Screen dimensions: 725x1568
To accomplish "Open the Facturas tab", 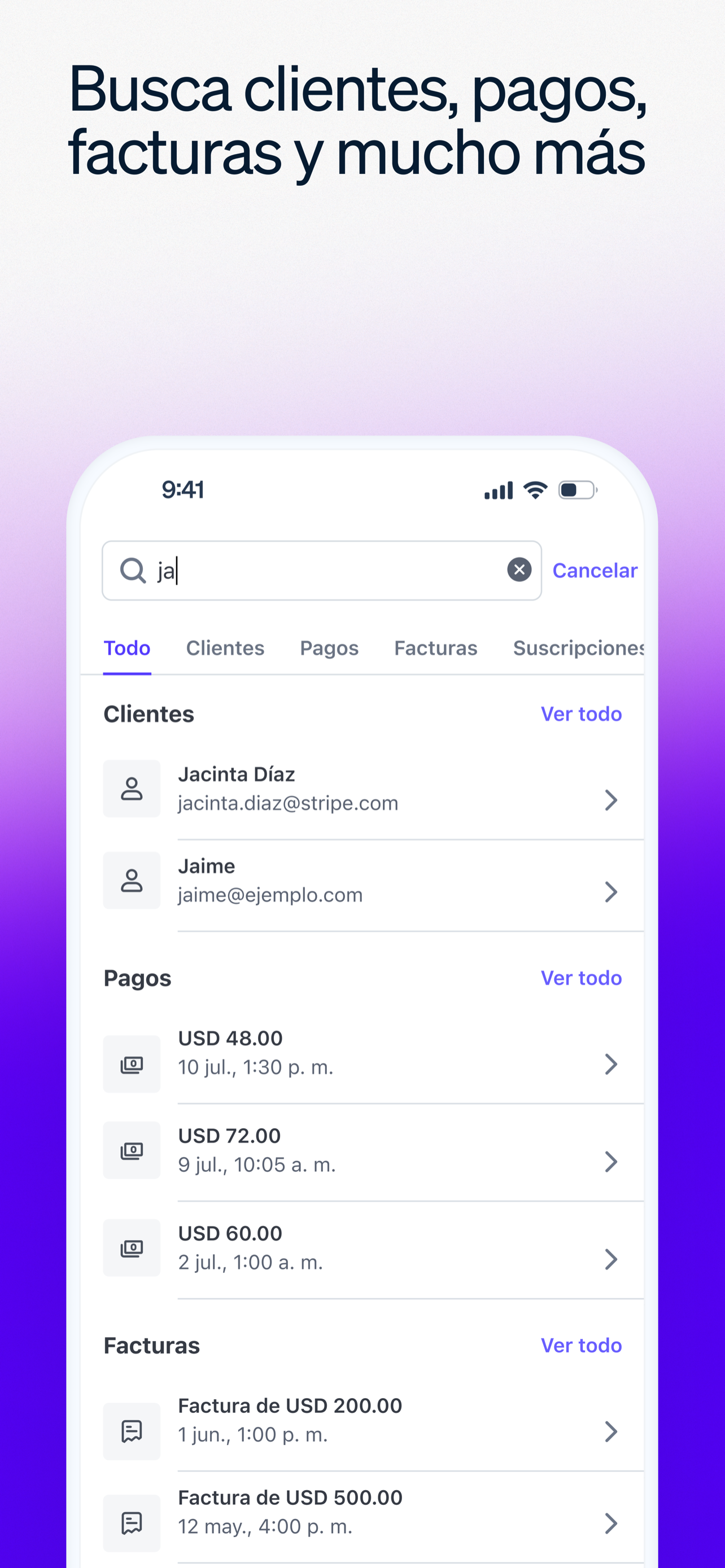I will 435,649.
